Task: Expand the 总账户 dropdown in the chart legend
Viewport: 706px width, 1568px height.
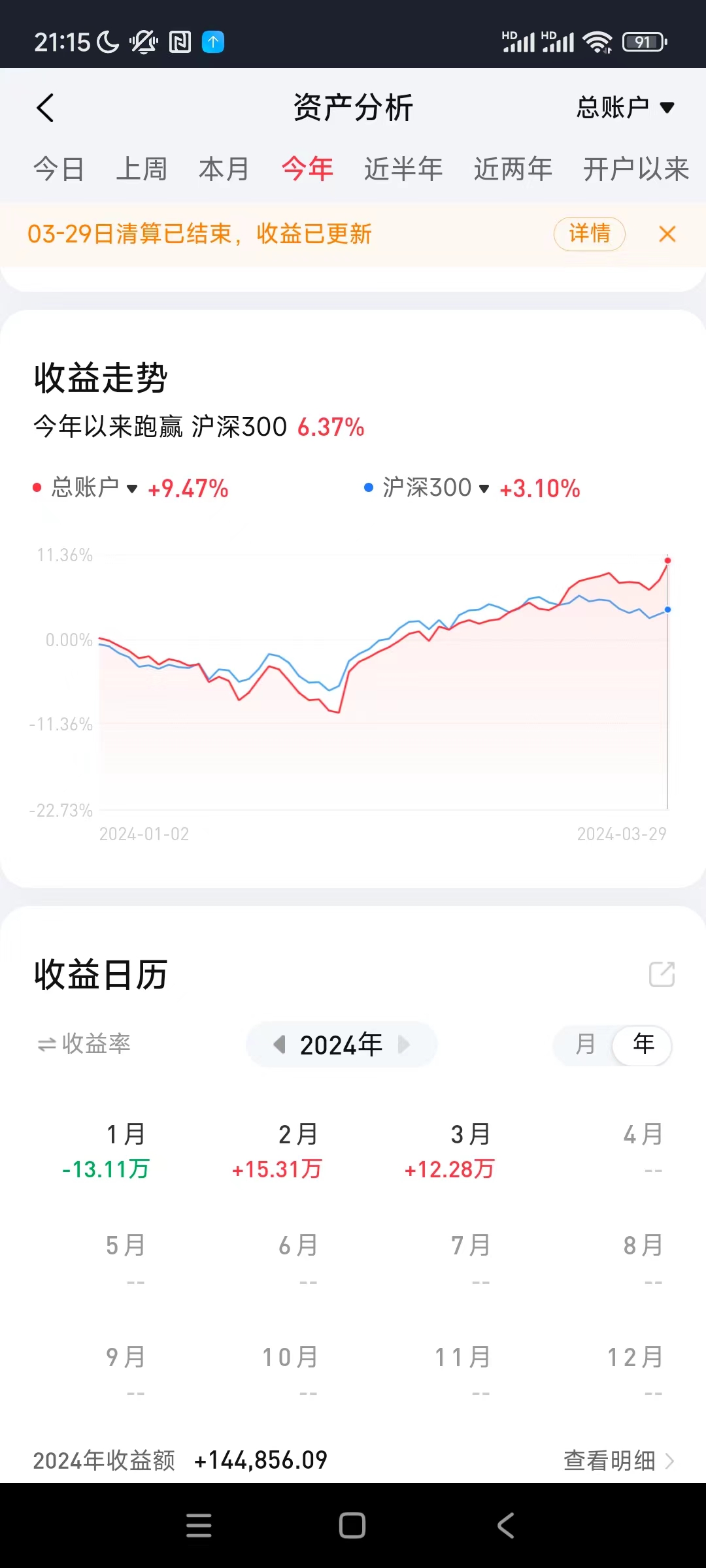Action: tap(94, 488)
